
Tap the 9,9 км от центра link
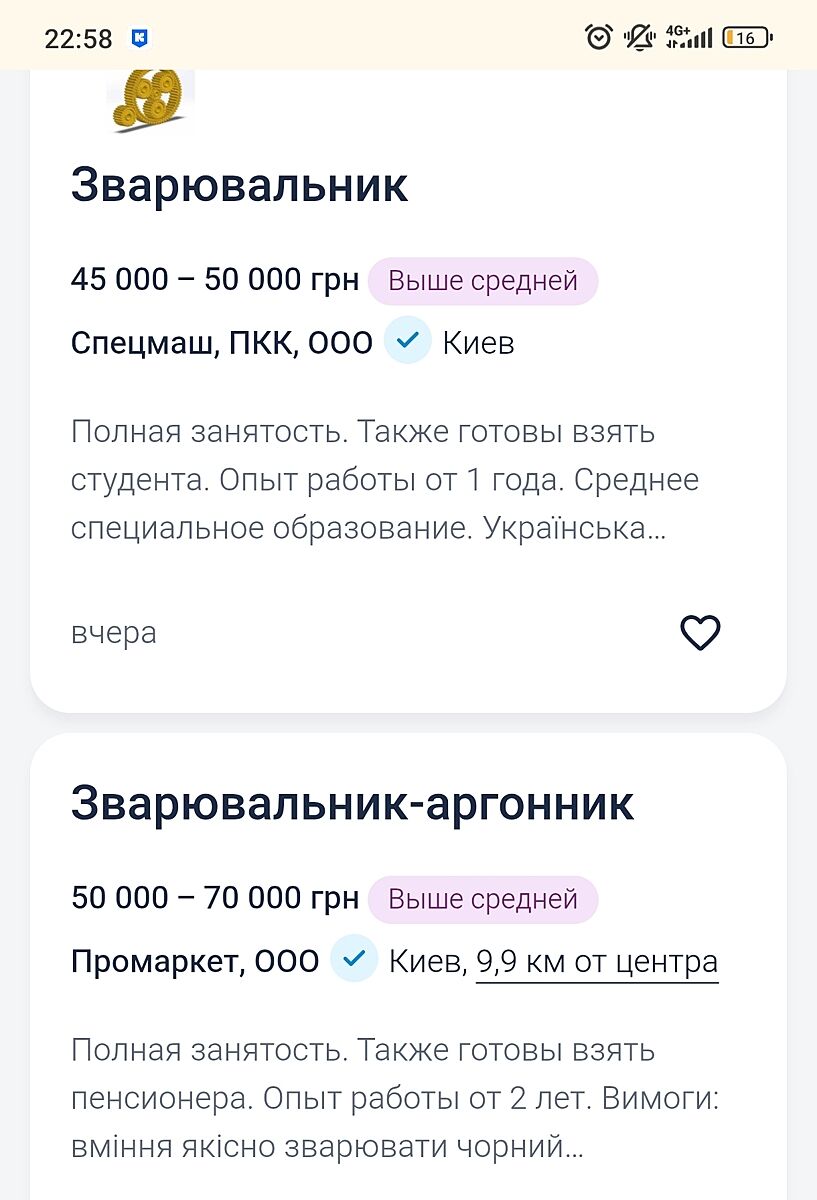click(597, 962)
